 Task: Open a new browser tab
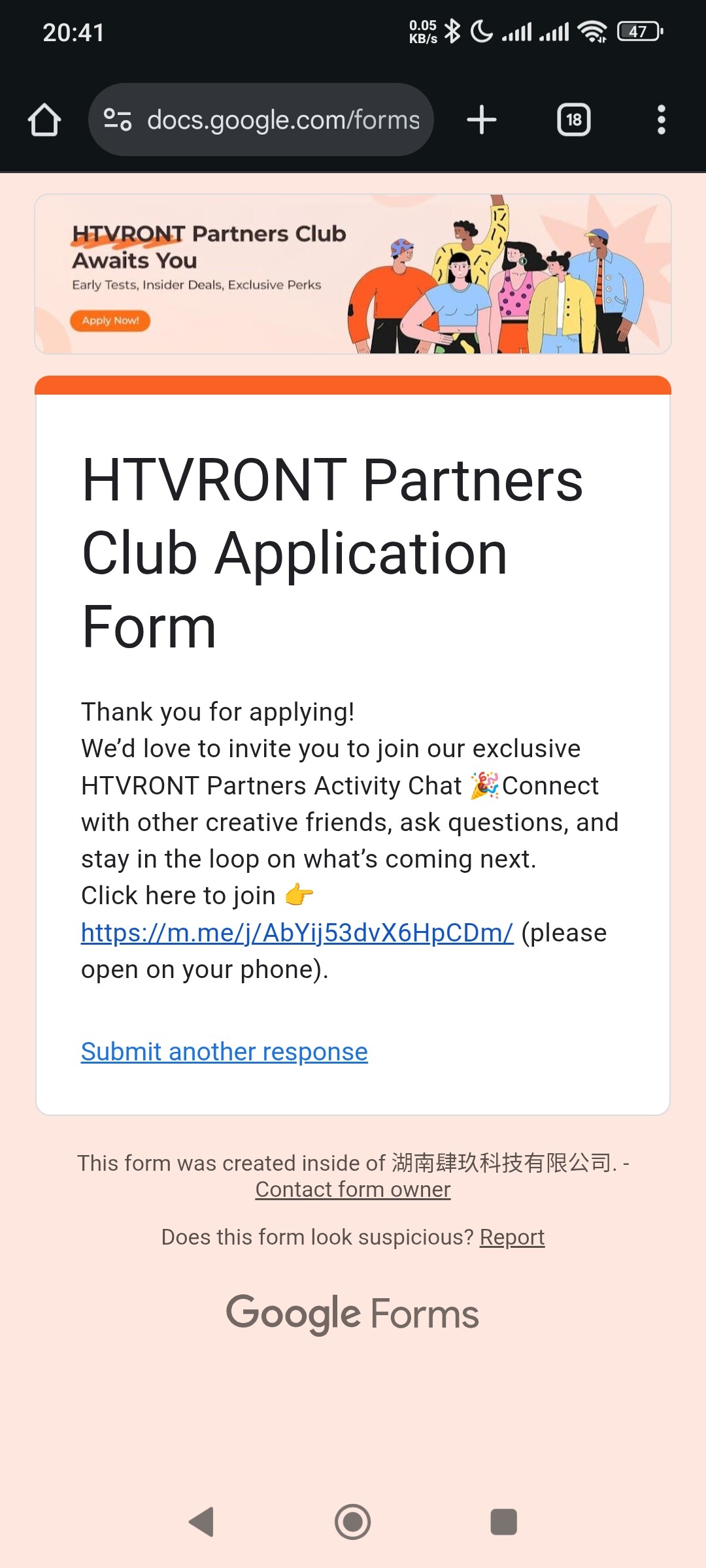pos(482,120)
